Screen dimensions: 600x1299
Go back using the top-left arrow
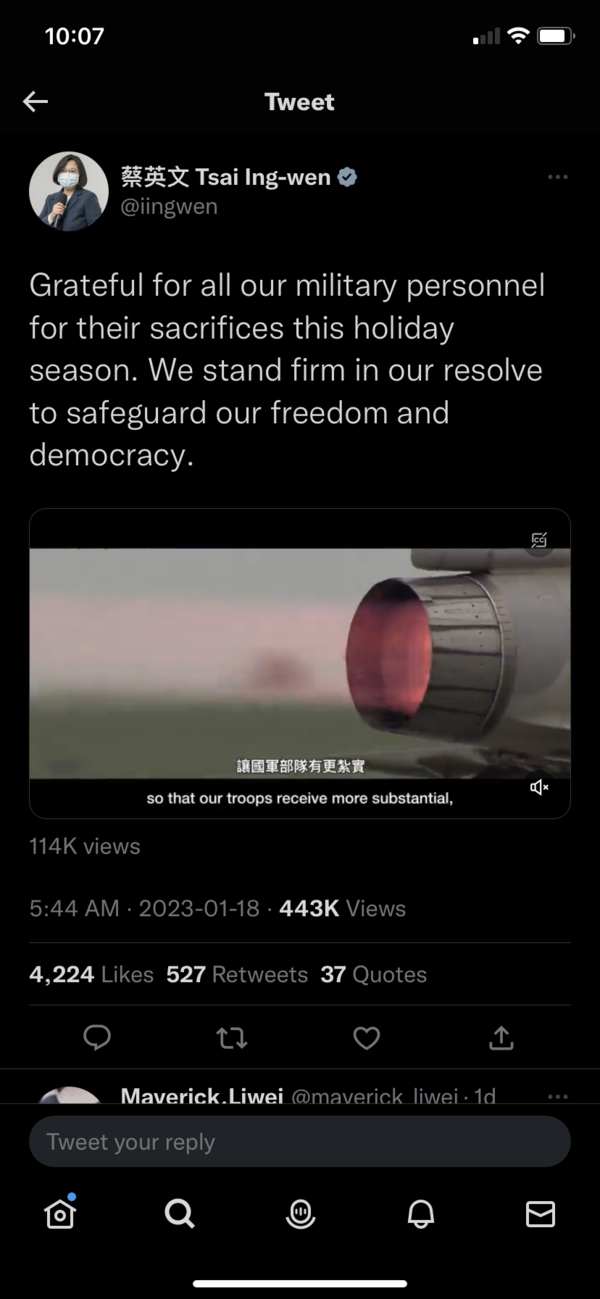36,101
